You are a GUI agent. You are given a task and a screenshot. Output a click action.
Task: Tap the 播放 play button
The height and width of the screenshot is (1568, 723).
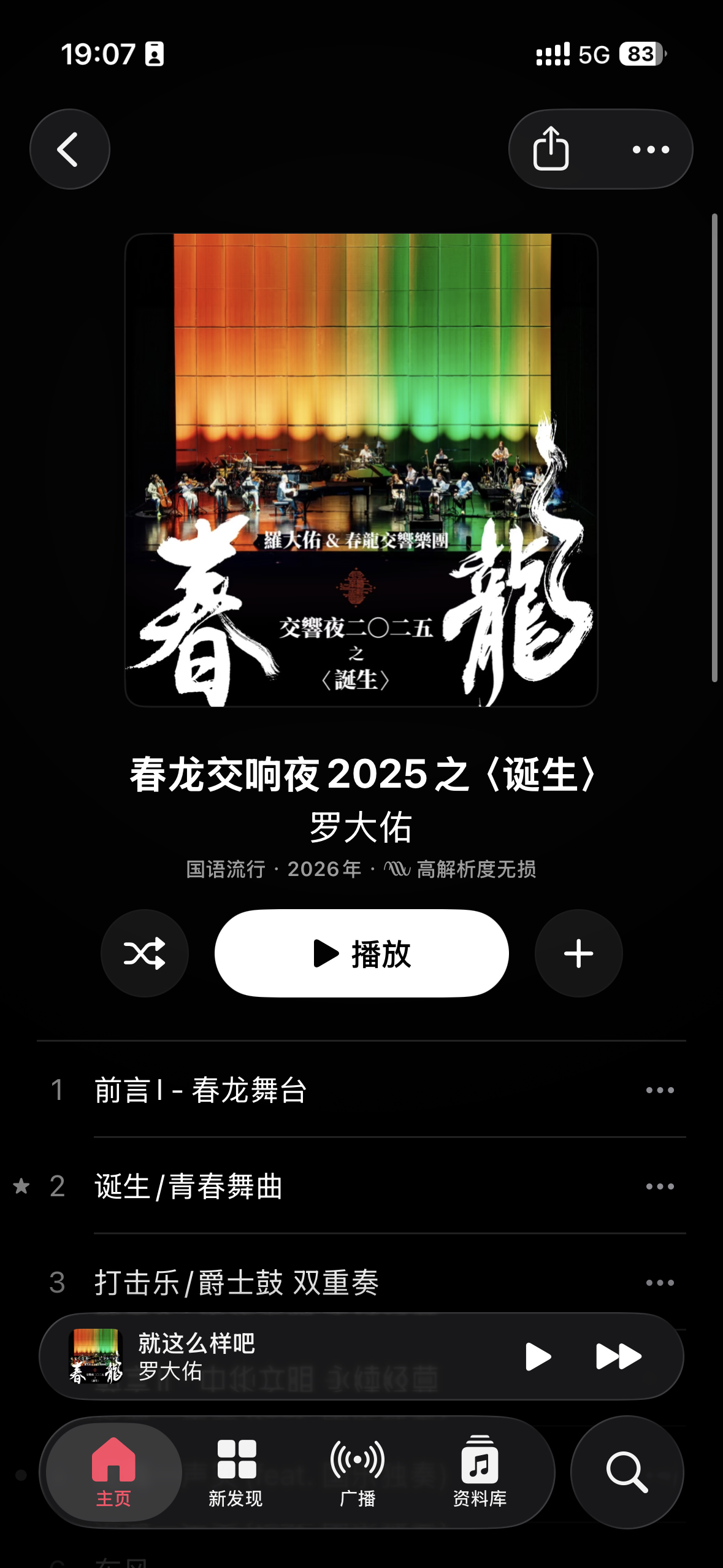pos(361,953)
